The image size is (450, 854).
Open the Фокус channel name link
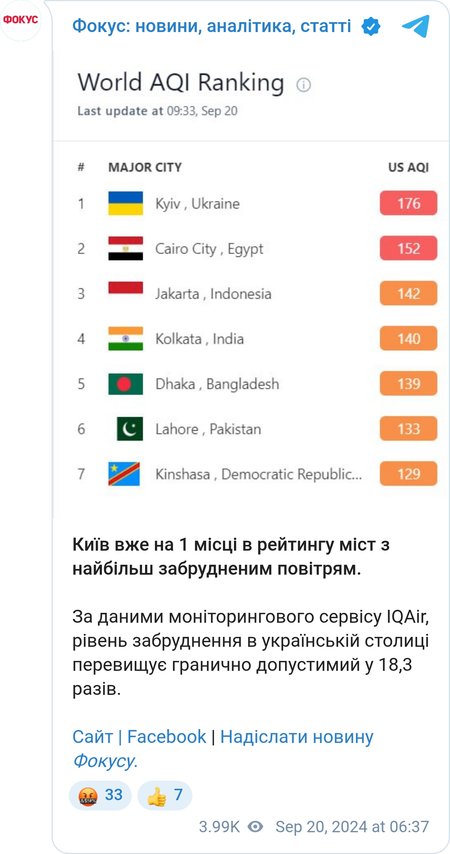(212, 26)
